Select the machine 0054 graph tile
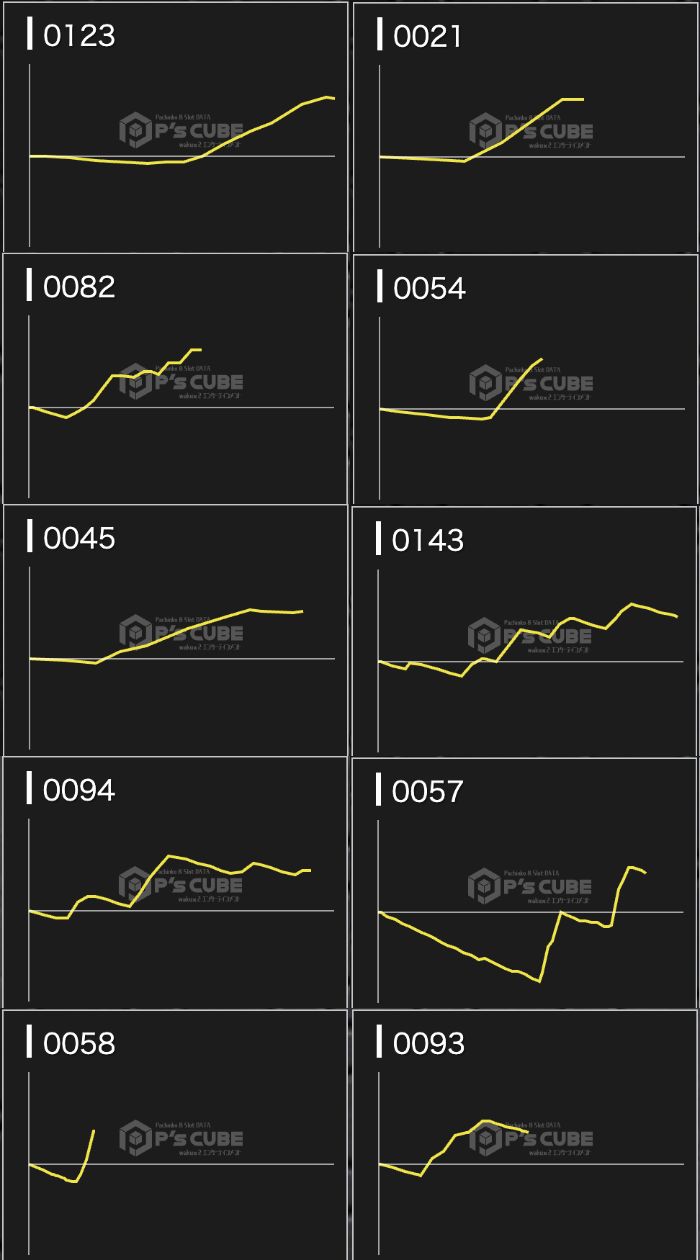The width and height of the screenshot is (700, 1260). tap(525, 378)
